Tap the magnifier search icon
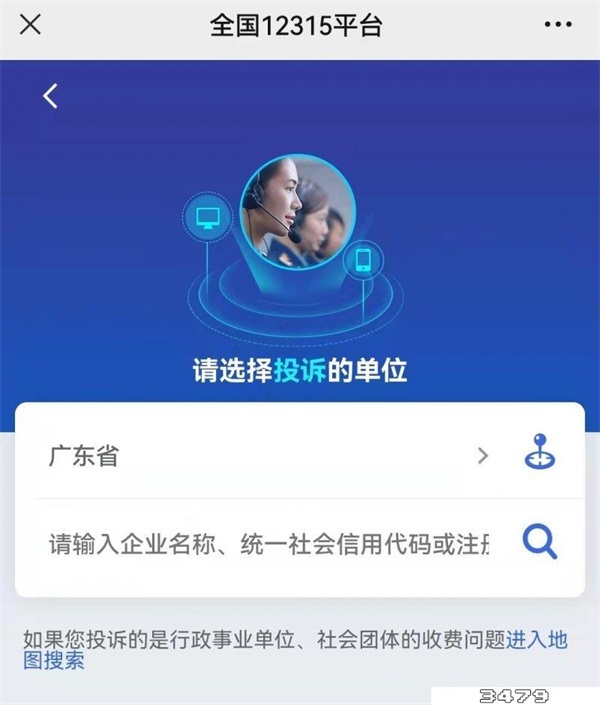 pyautogui.click(x=540, y=542)
